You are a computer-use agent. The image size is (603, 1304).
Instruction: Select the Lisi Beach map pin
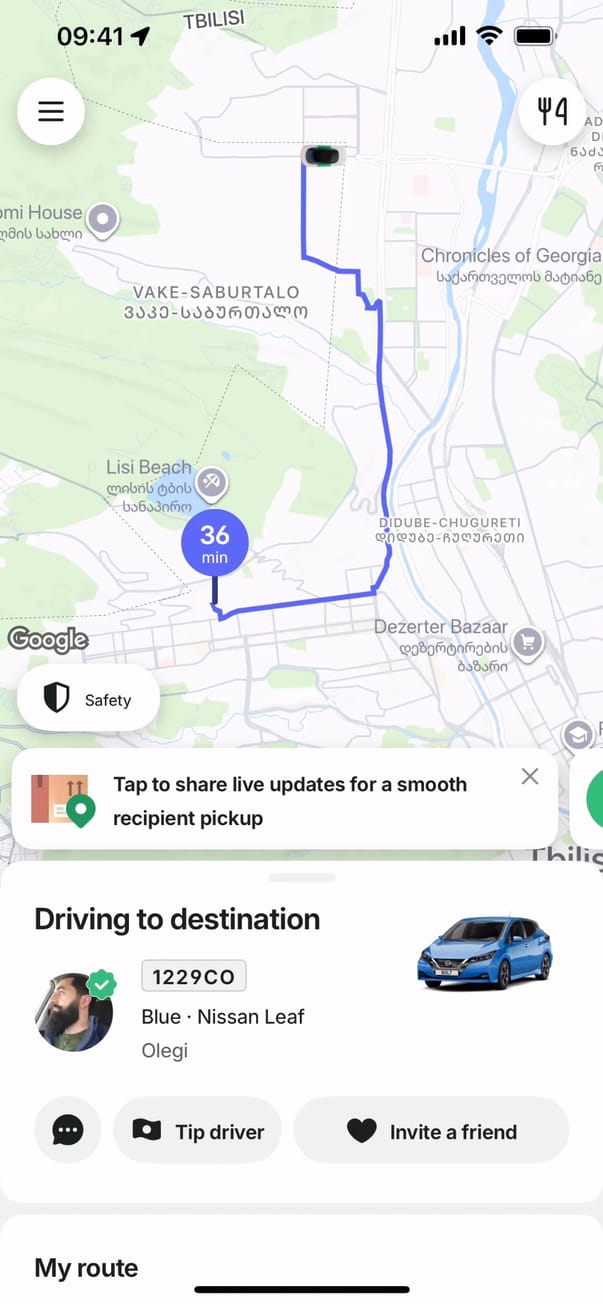point(211,483)
